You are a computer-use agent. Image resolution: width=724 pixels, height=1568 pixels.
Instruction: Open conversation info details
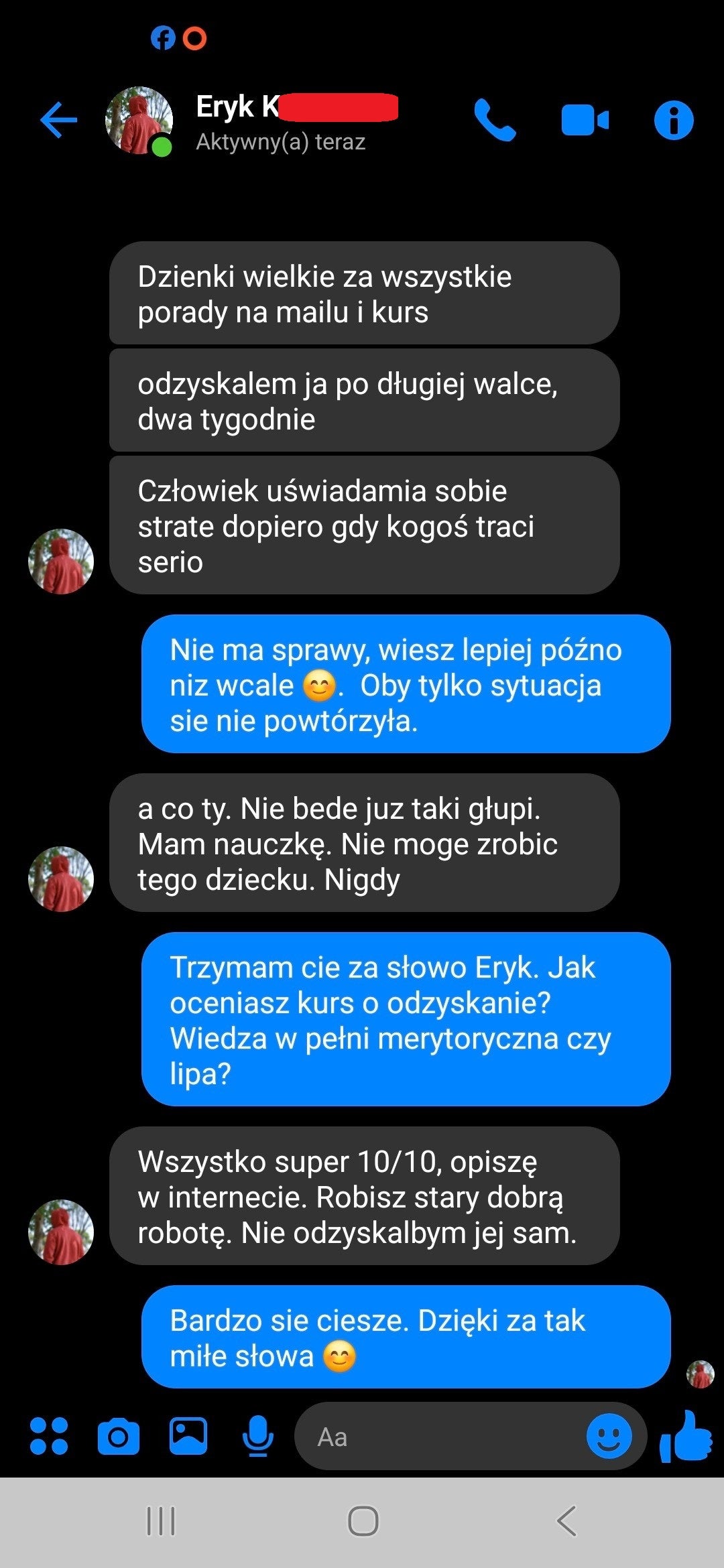[x=673, y=121]
